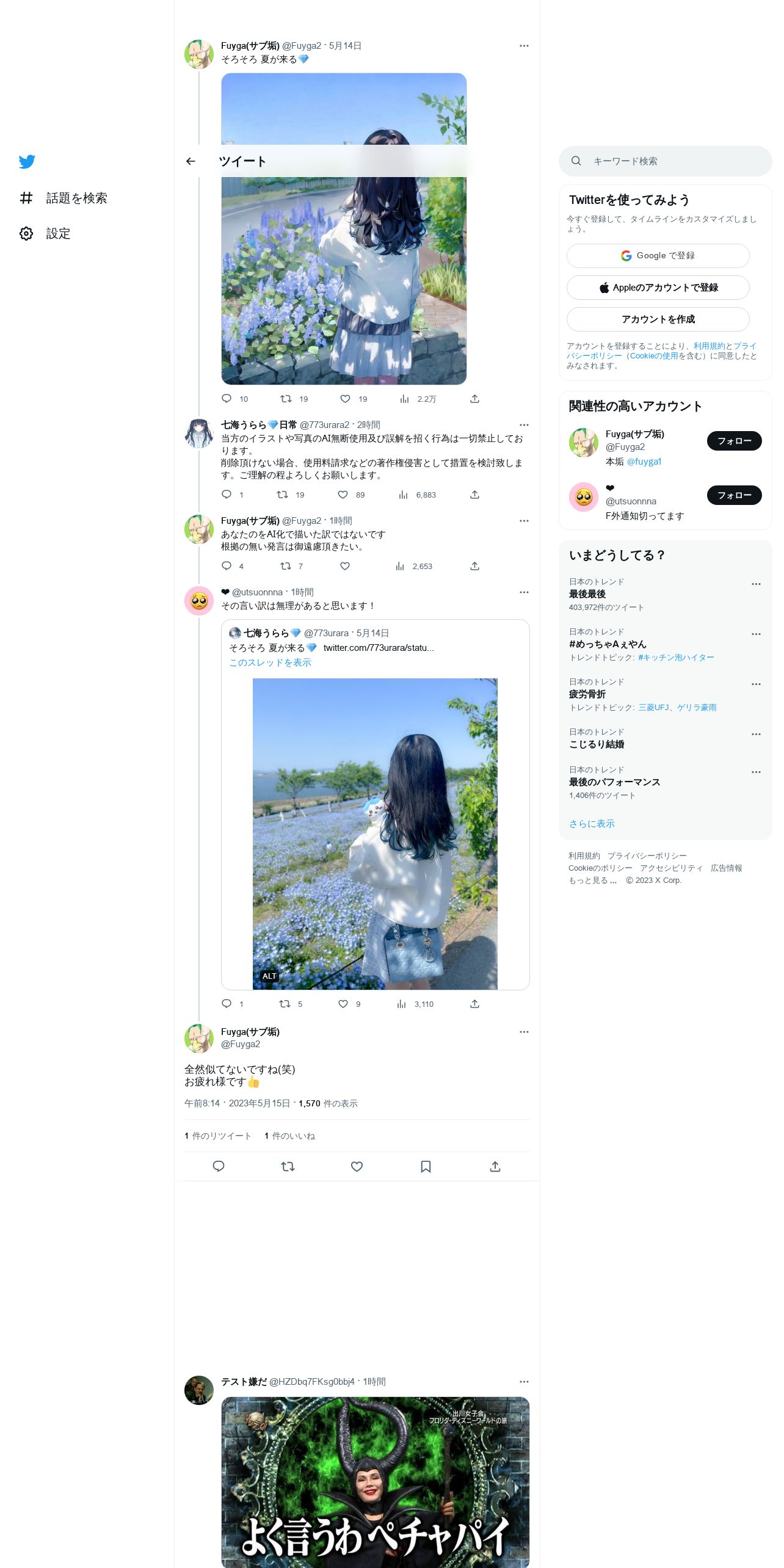
Task: Bookmark the main tweet 全然似てないですね
Action: click(x=426, y=1167)
